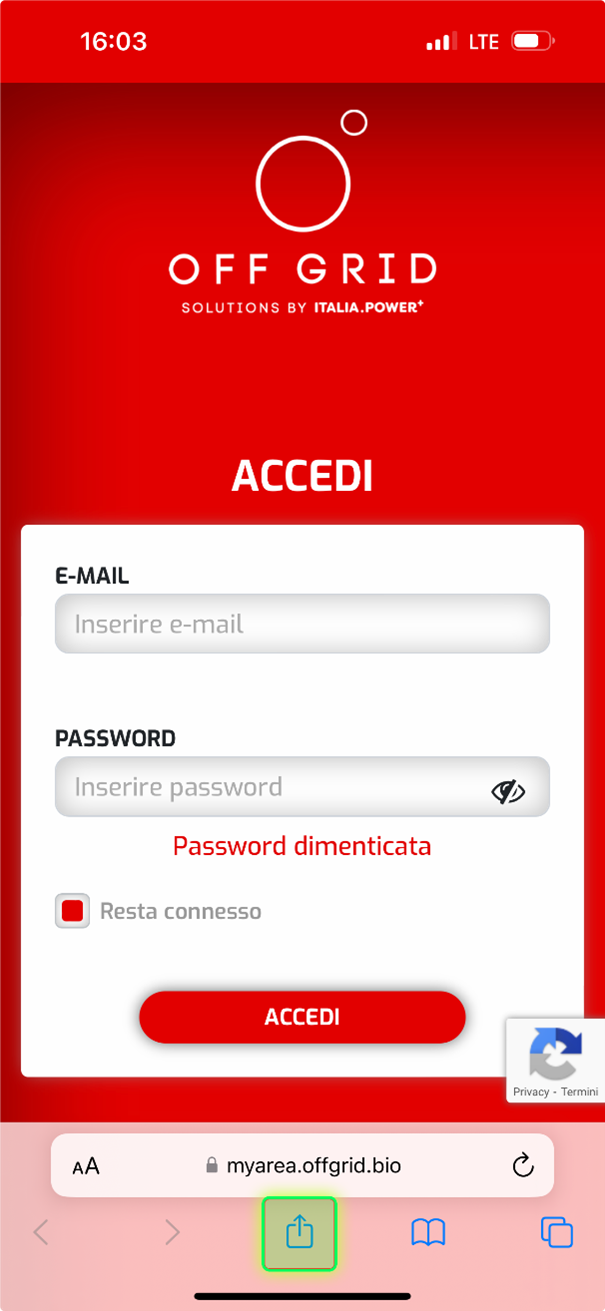The image size is (605, 1311).
Task: Open the reCAPTCHA Privacy link
Action: pyautogui.click(x=531, y=1091)
